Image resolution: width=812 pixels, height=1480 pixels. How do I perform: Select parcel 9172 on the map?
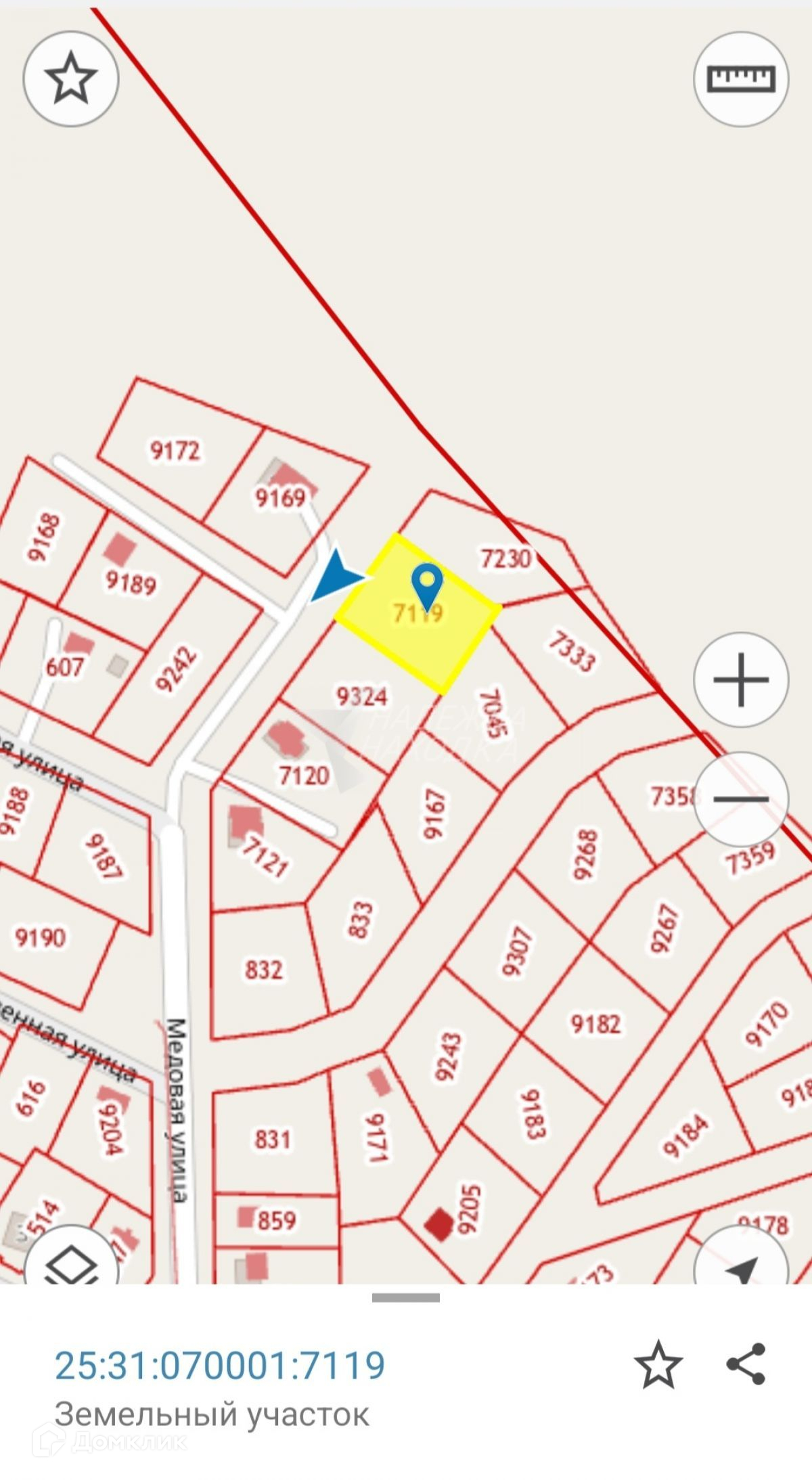175,450
